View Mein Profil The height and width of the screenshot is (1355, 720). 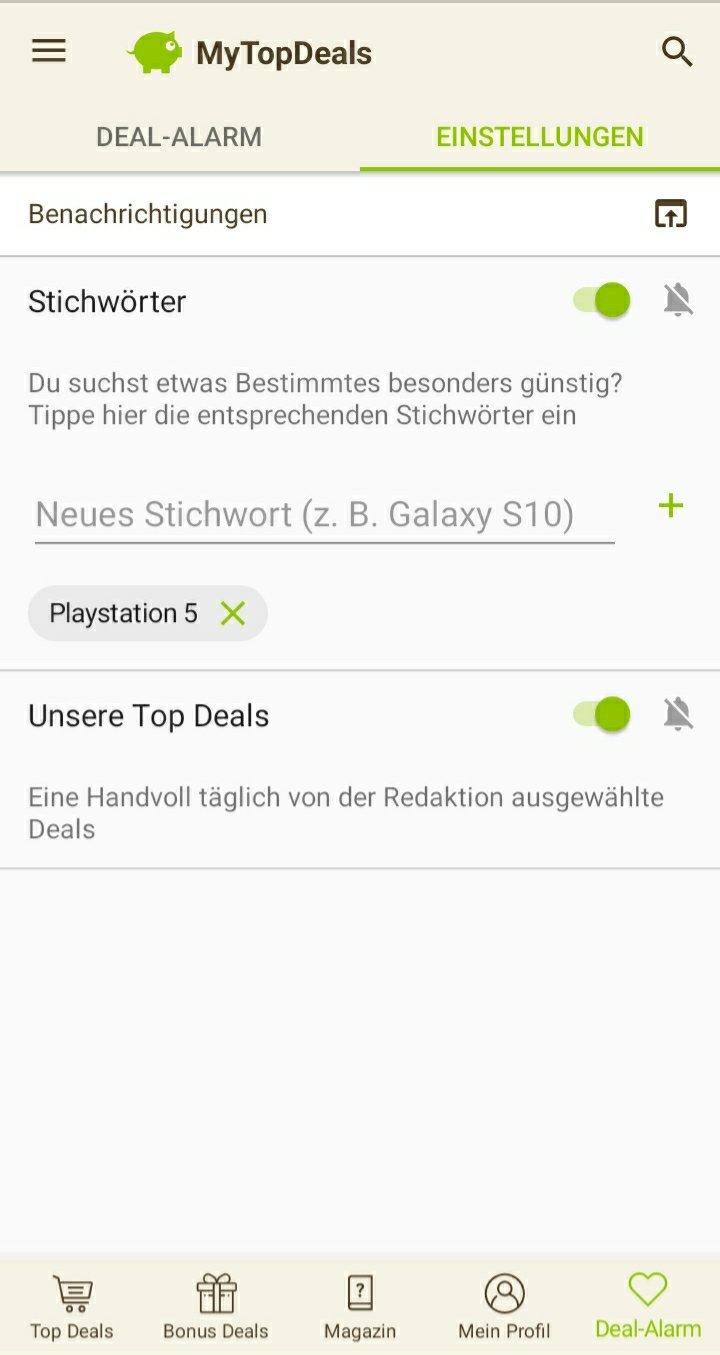pos(504,1306)
